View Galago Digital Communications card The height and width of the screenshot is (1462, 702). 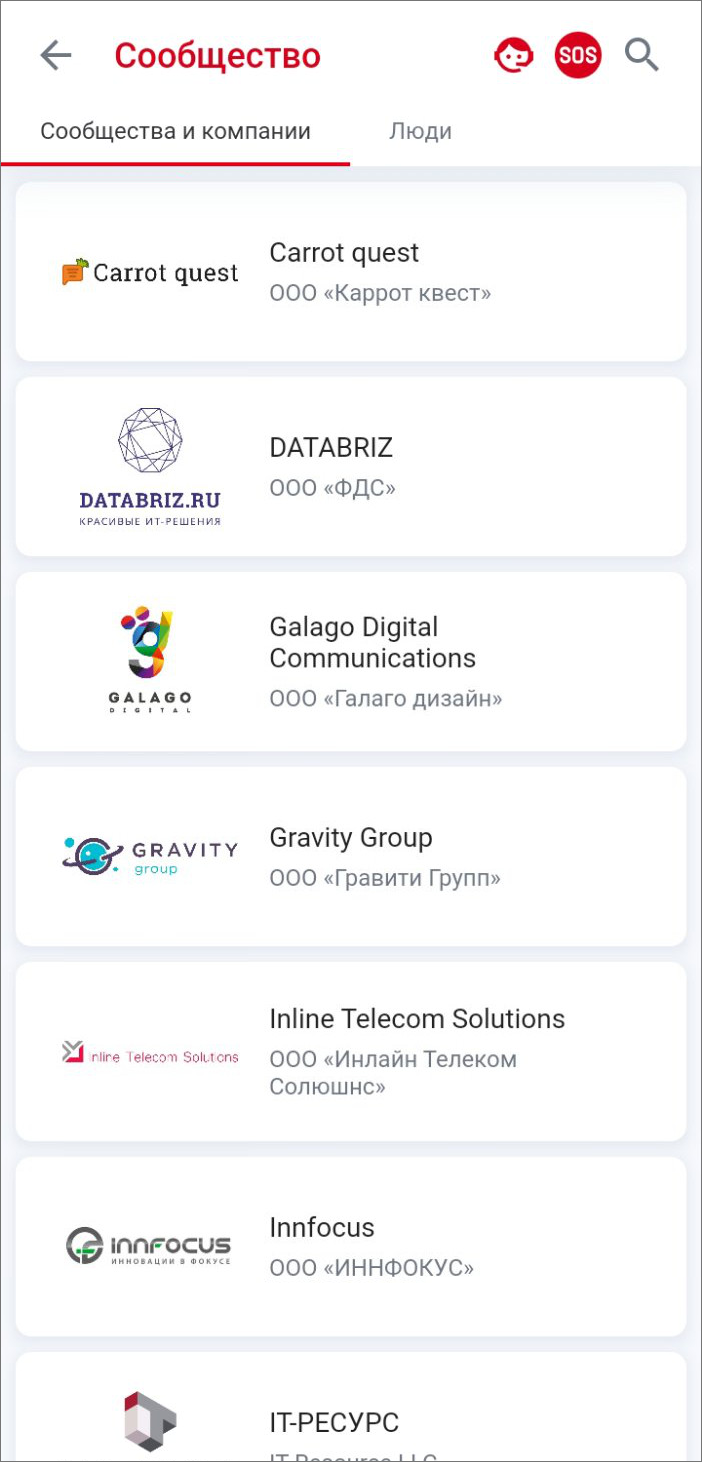tap(351, 661)
